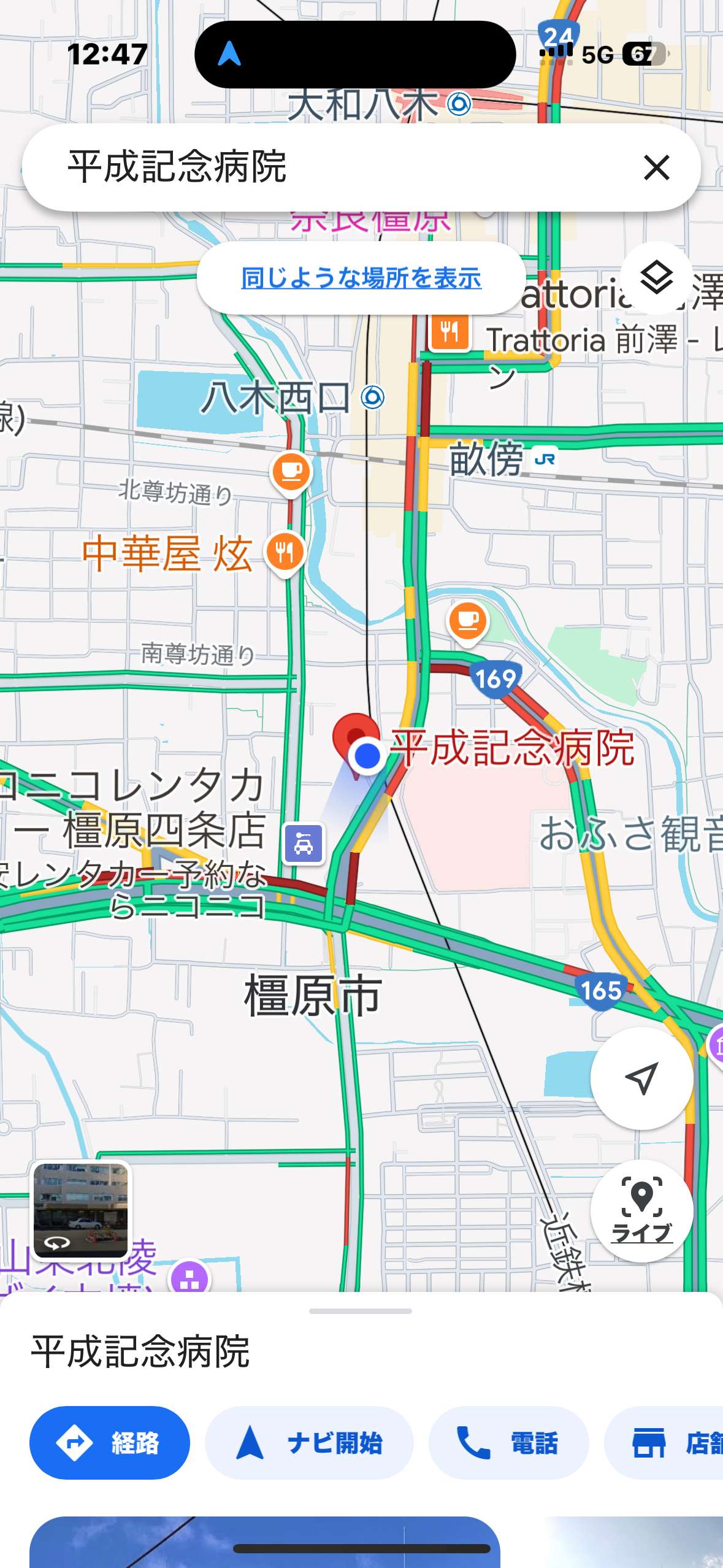Select the ニコニコレンタカー car rental pin
This screenshot has height=1568, width=723.
coord(304,844)
